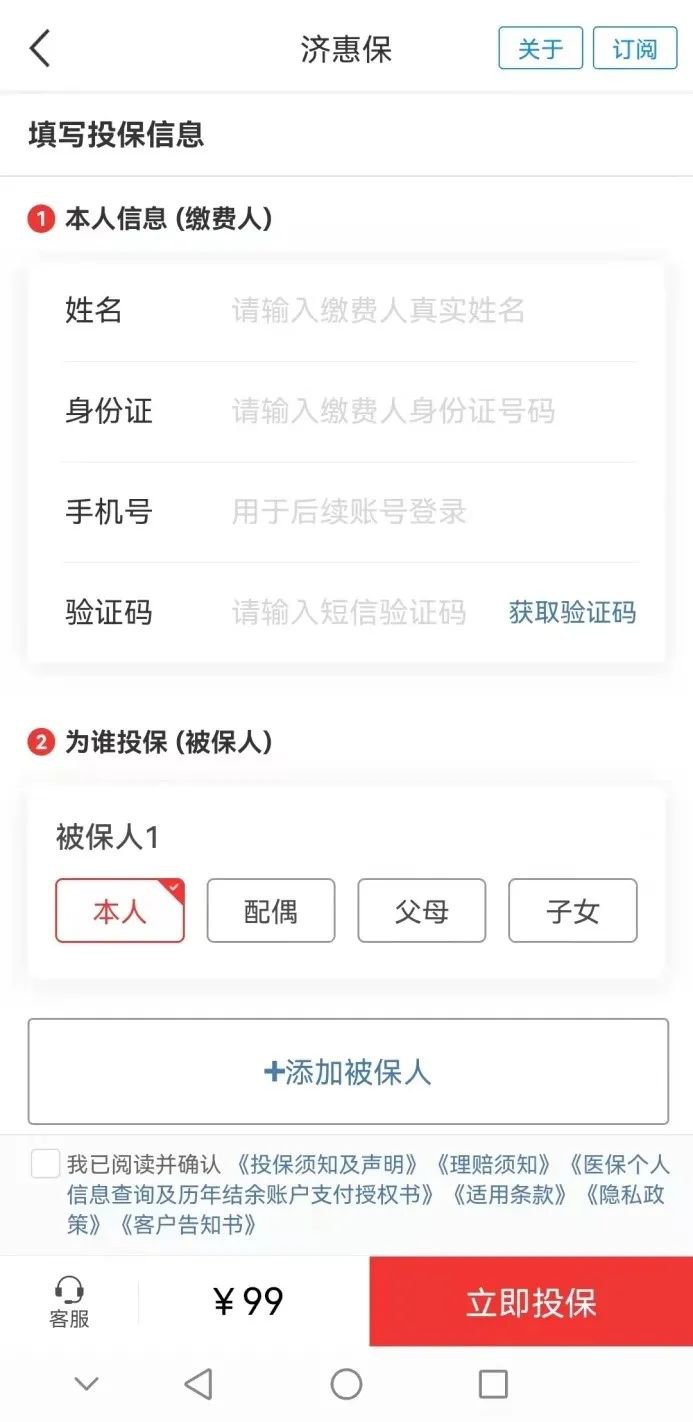The height and width of the screenshot is (1422, 693).
Task: Tap 获取验证码 to request SMS code
Action: click(572, 612)
